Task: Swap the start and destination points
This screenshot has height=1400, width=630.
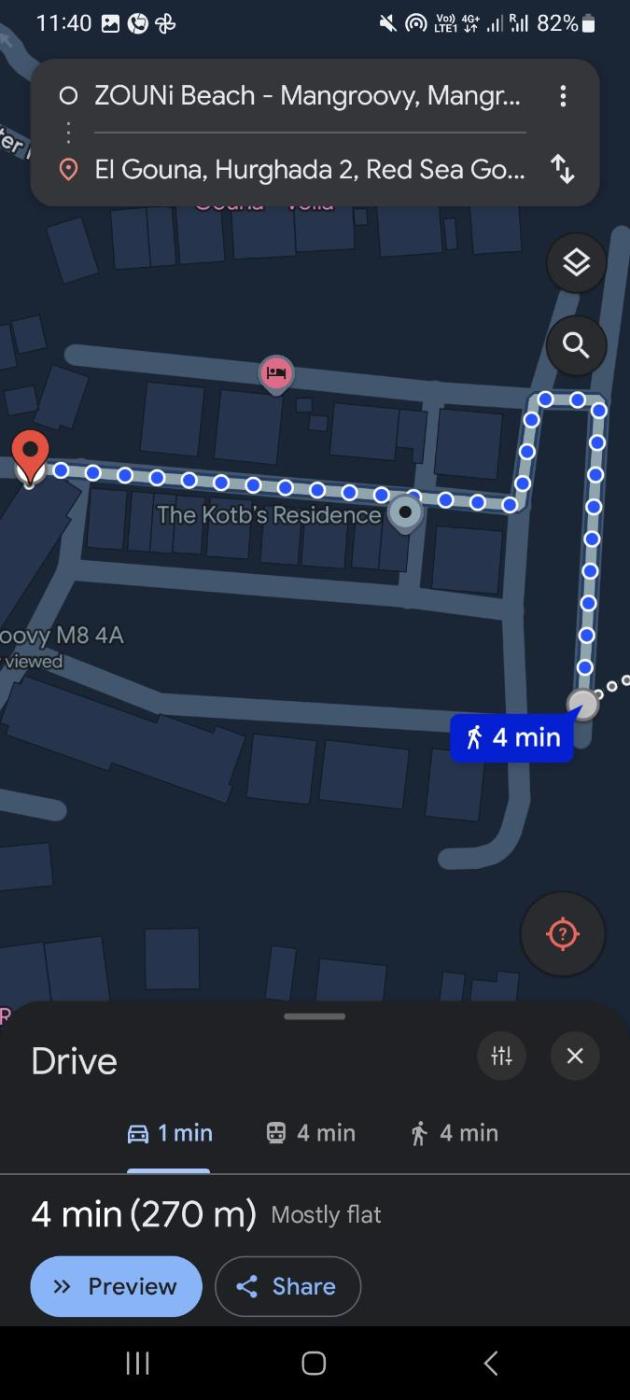Action: pyautogui.click(x=563, y=170)
